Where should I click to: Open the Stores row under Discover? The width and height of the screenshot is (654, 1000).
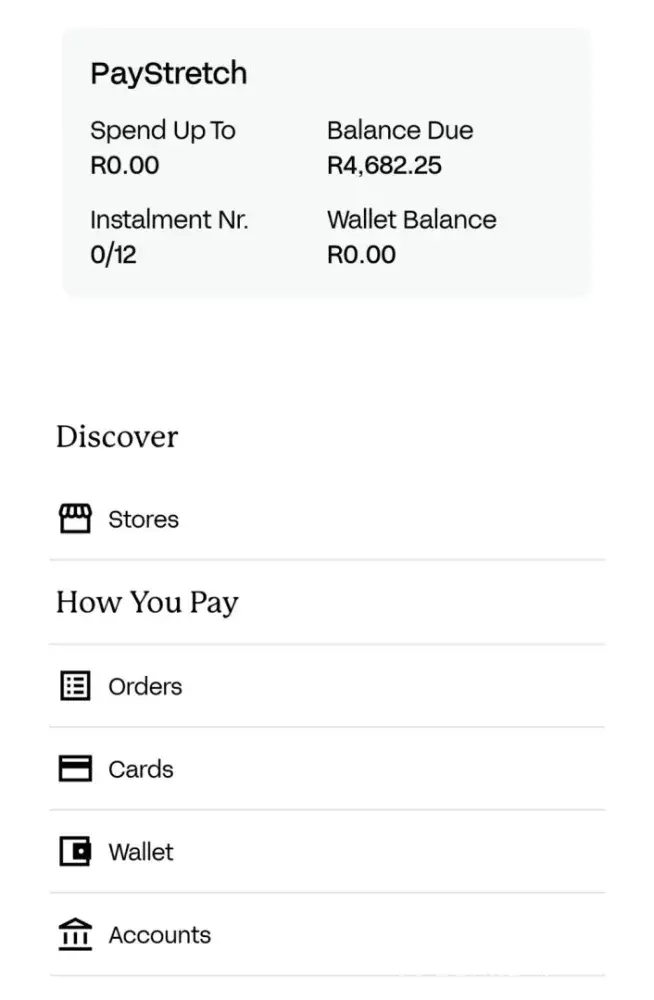(x=327, y=519)
